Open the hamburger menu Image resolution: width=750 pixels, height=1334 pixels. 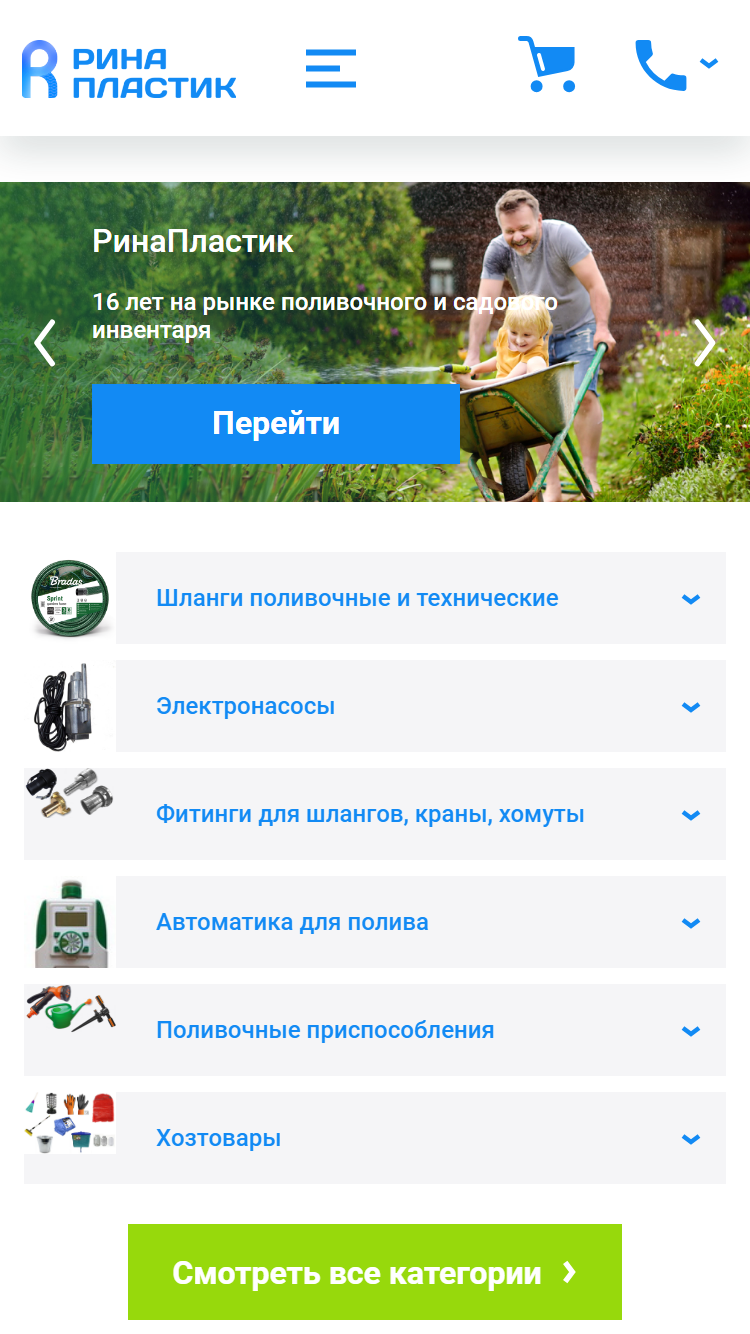[x=331, y=68]
